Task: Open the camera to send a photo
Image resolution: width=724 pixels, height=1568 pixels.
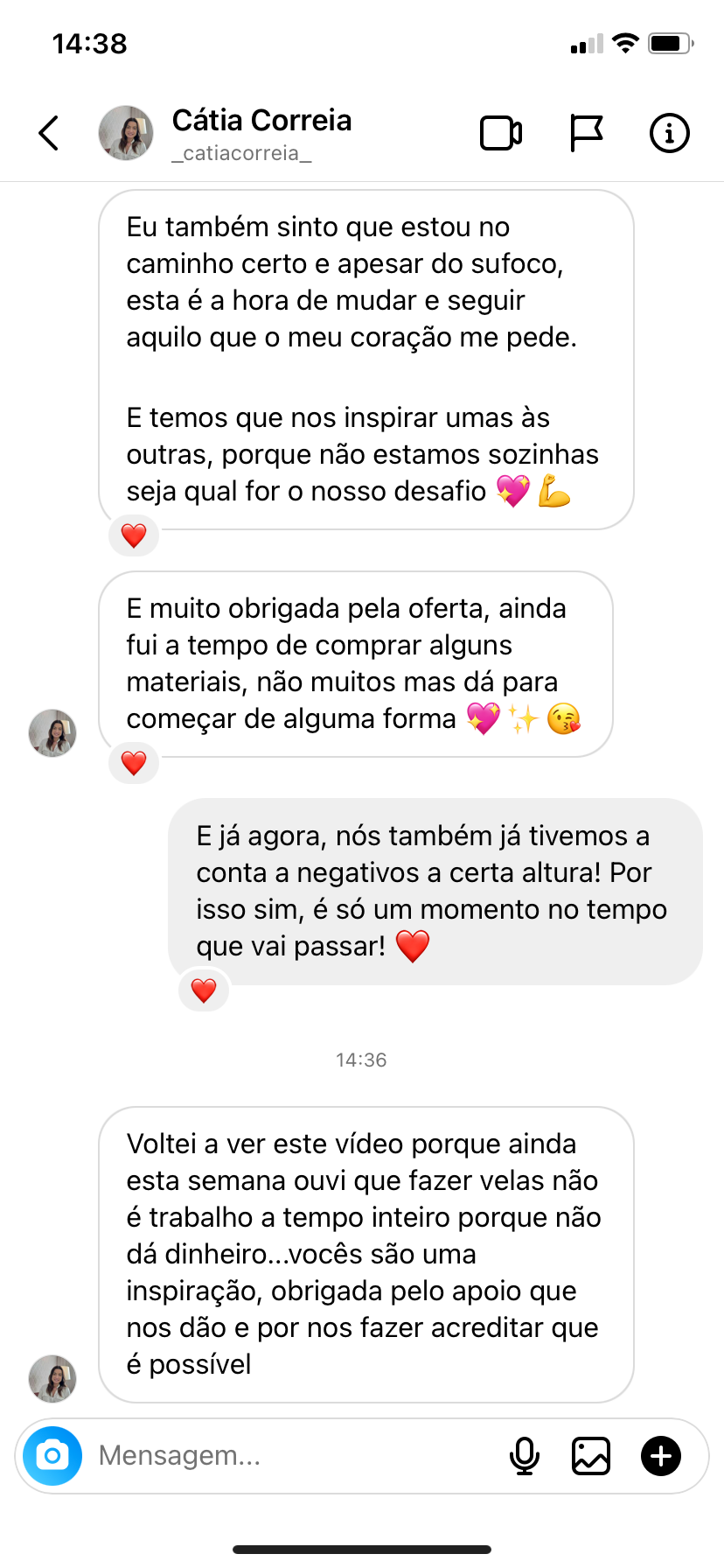Action: [x=52, y=1456]
